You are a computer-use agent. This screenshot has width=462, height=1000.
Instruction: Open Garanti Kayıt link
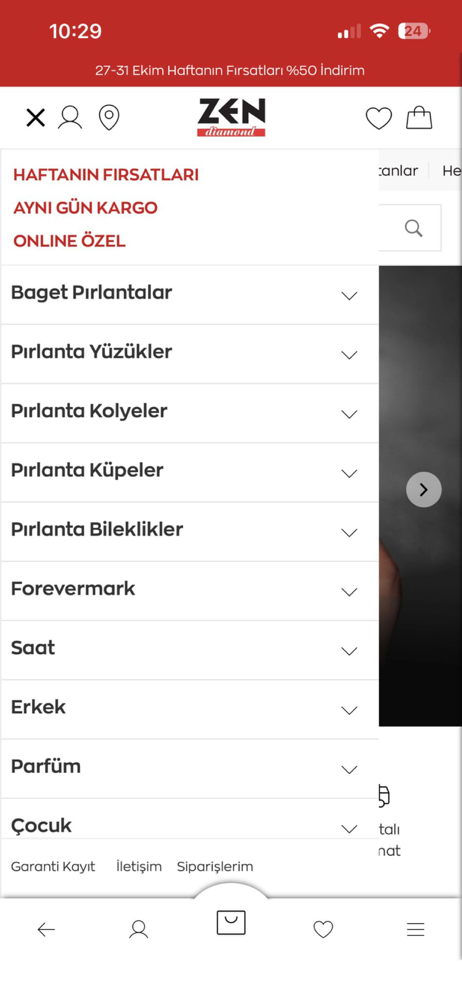click(53, 867)
